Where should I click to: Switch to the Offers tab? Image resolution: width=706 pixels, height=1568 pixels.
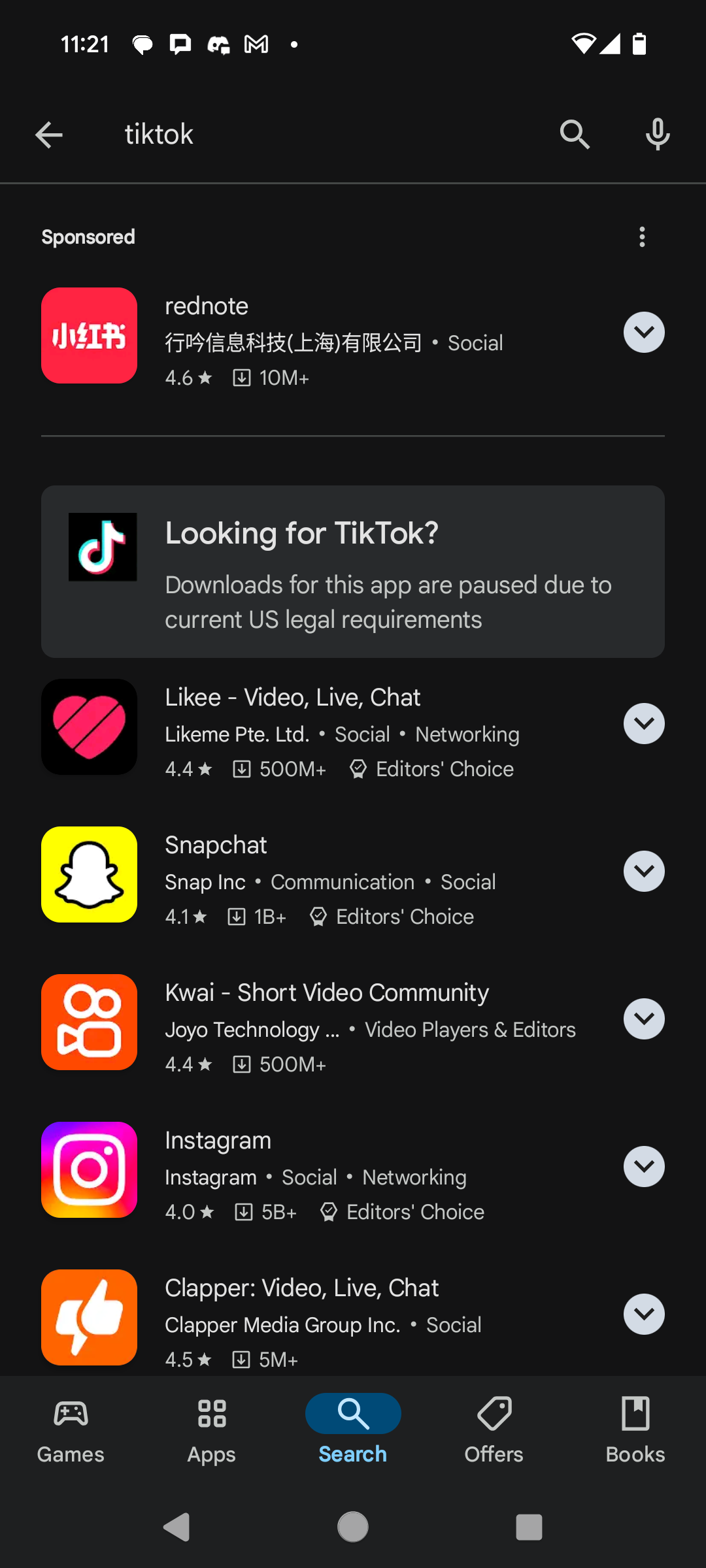pos(494,1429)
